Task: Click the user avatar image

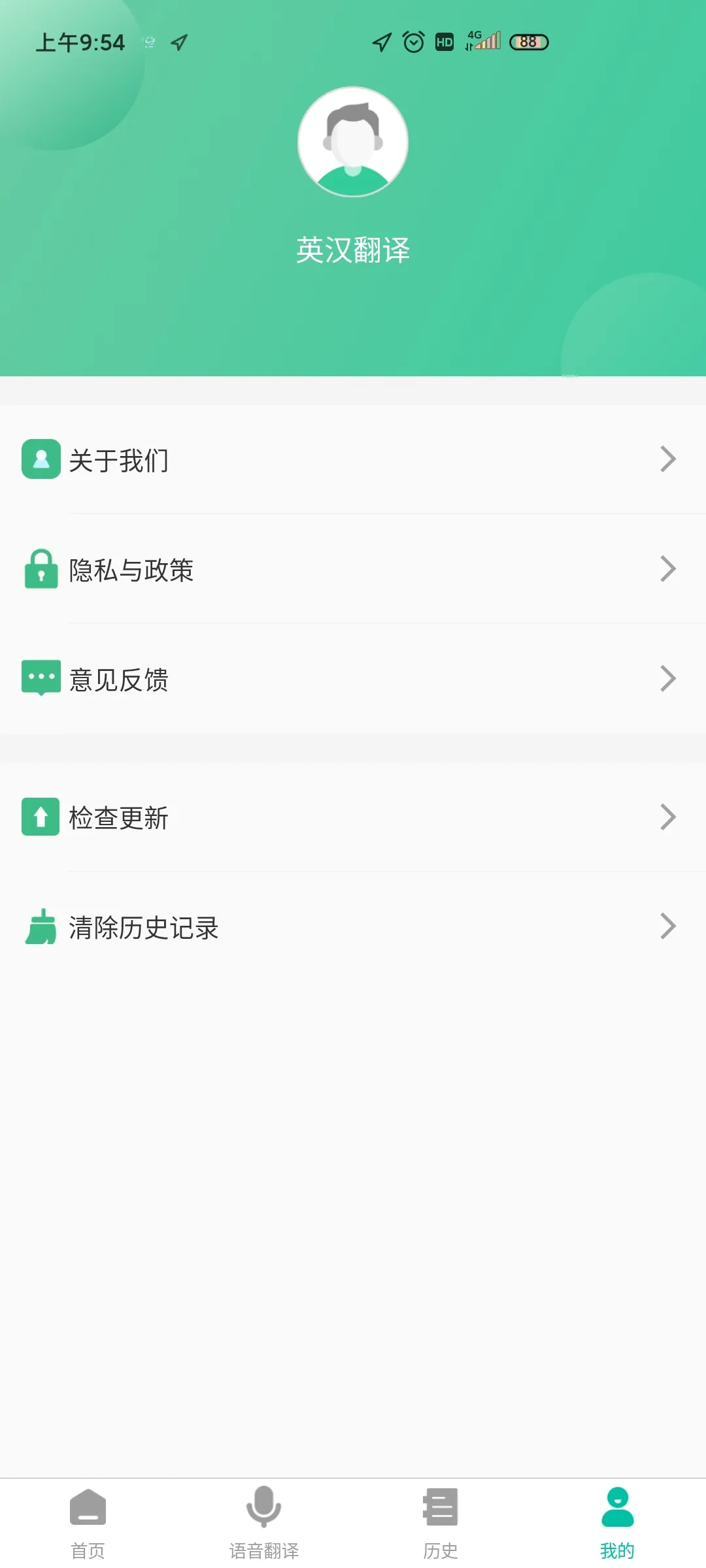Action: pos(353,142)
